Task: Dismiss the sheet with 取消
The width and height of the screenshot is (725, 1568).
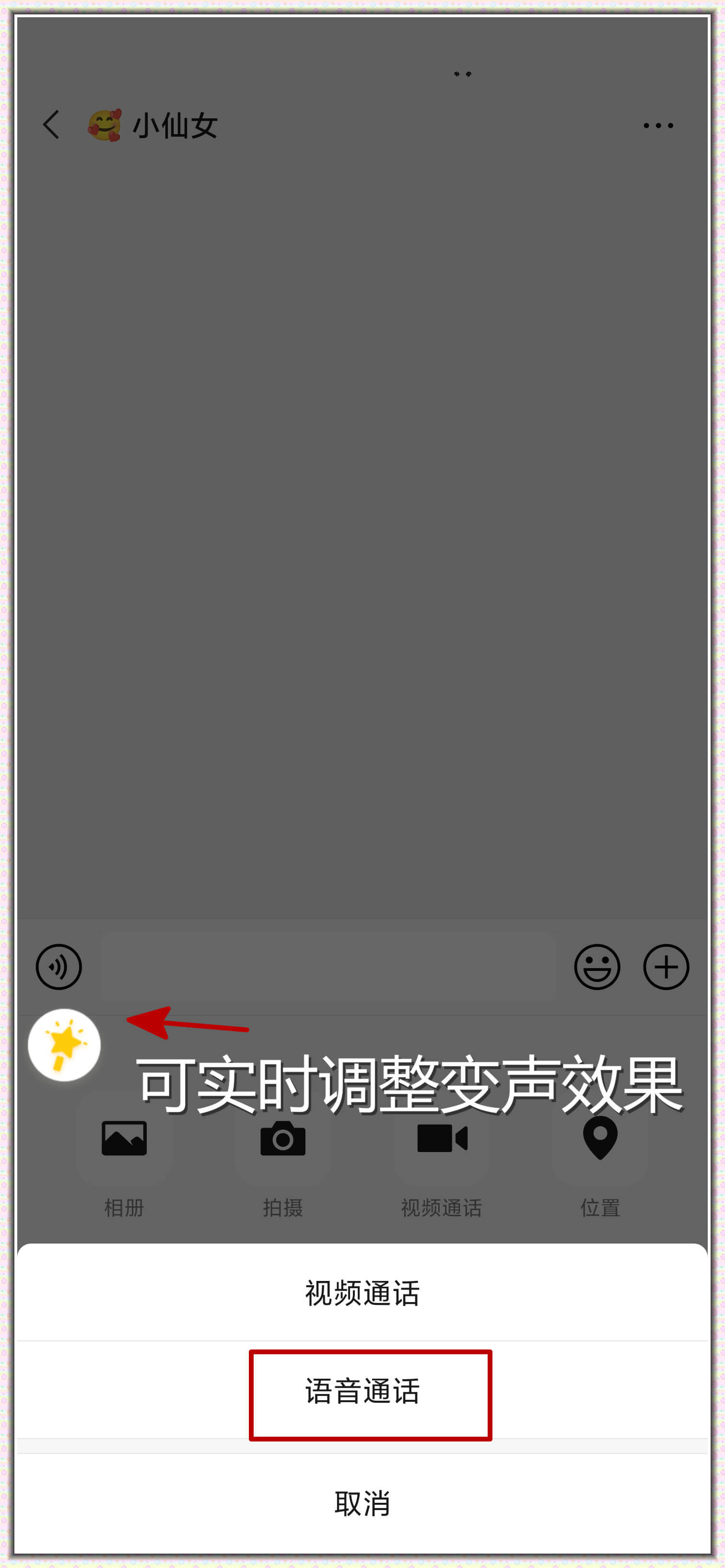Action: (x=362, y=1503)
